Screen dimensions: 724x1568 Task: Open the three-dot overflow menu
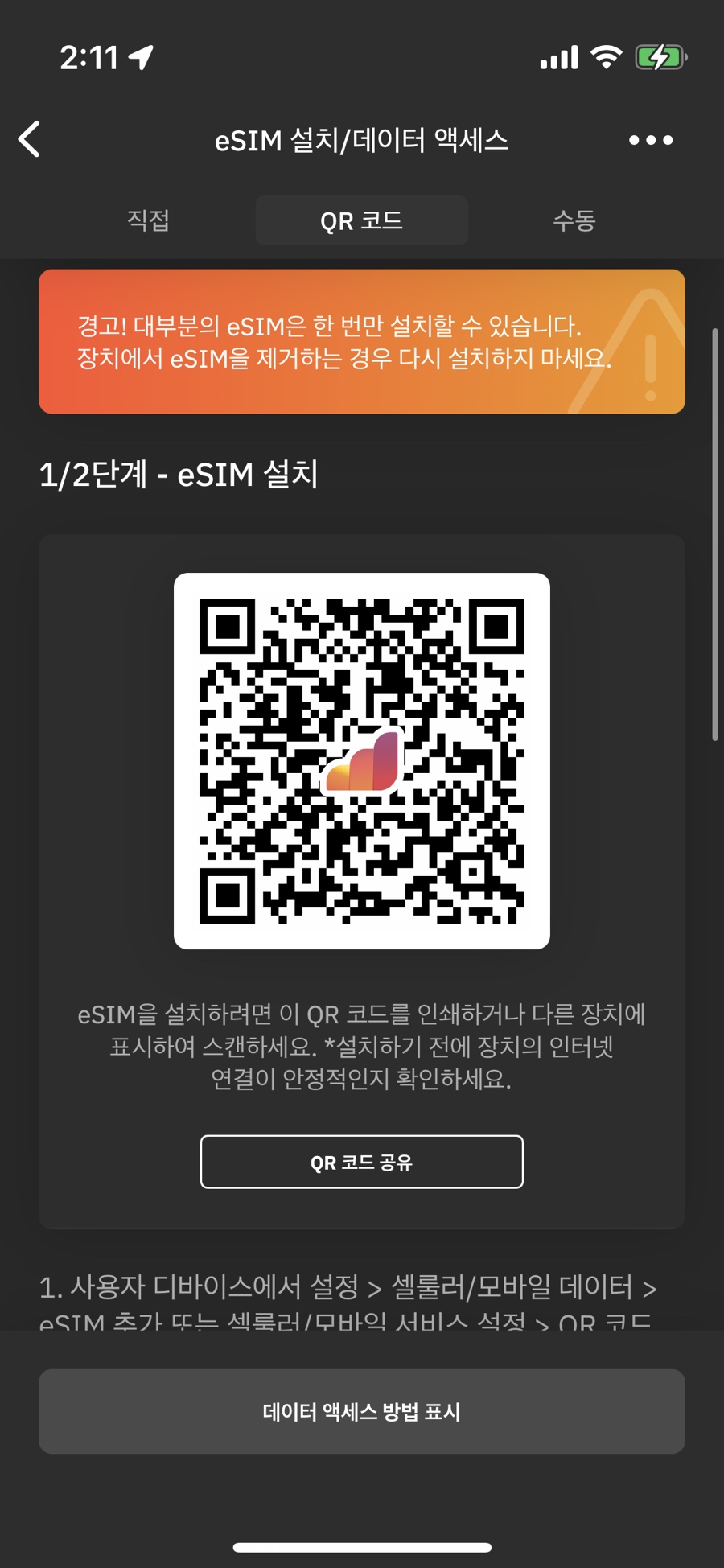click(651, 140)
